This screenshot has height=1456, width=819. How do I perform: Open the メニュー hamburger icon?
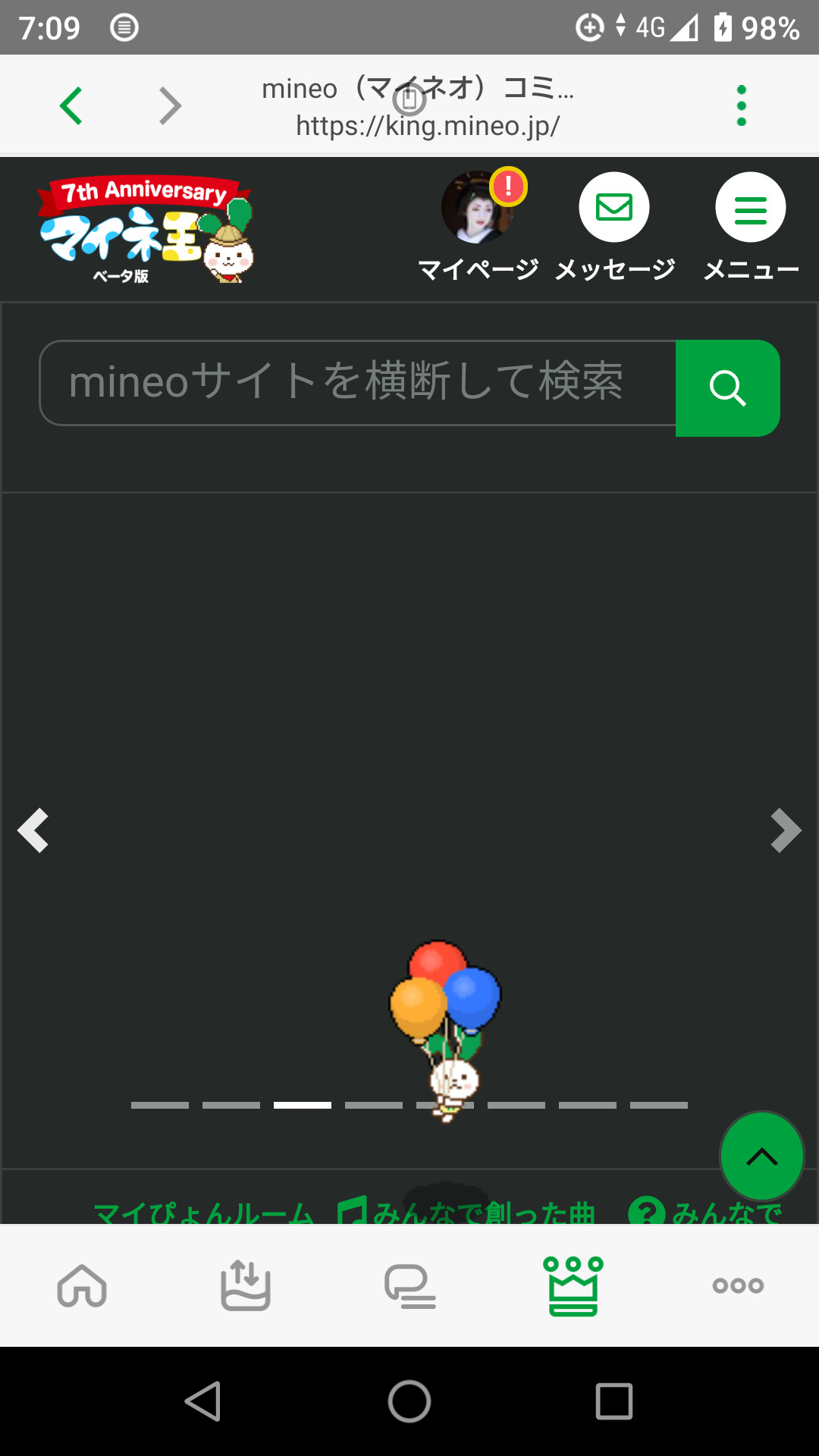pos(750,206)
